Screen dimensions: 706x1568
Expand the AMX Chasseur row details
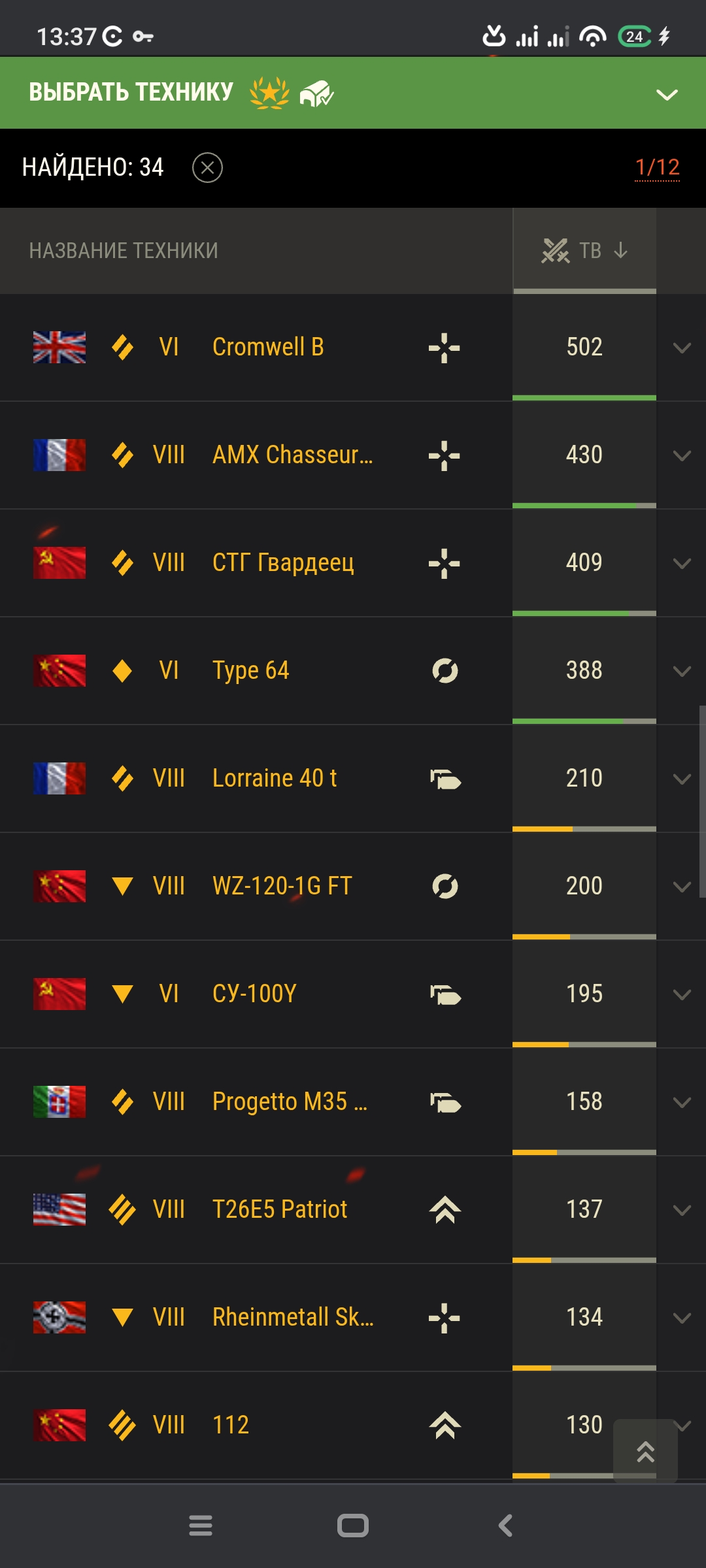click(682, 455)
